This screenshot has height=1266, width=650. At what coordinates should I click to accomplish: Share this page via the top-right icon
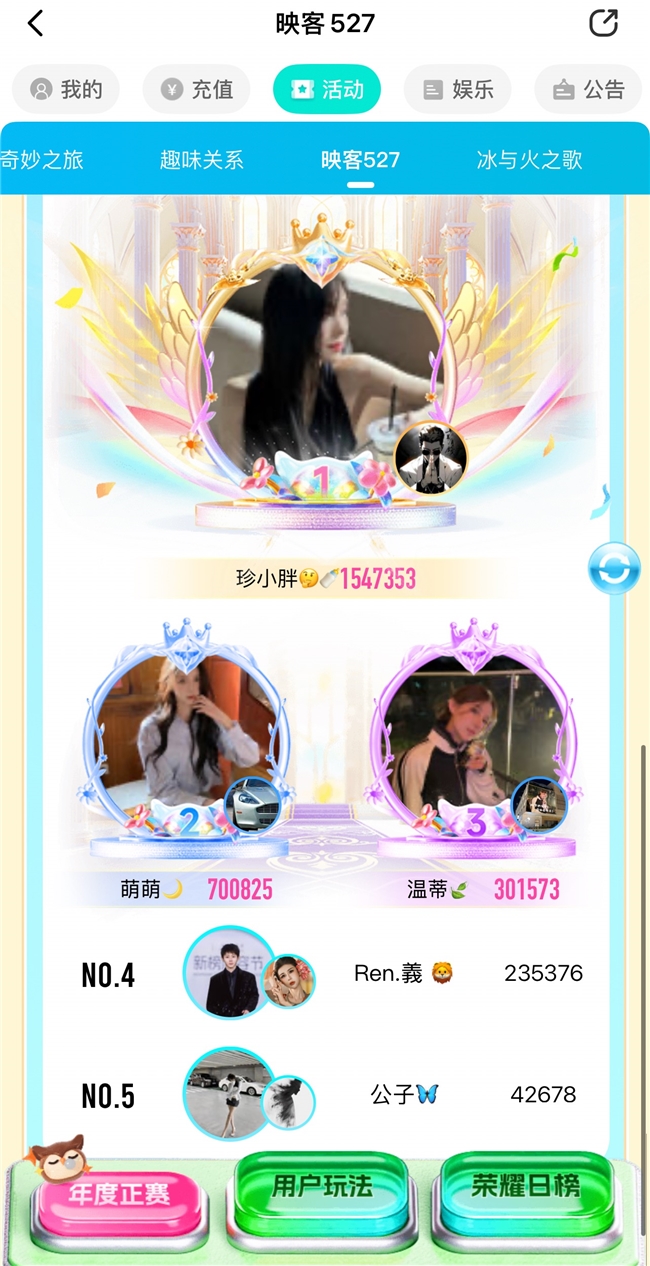click(603, 24)
